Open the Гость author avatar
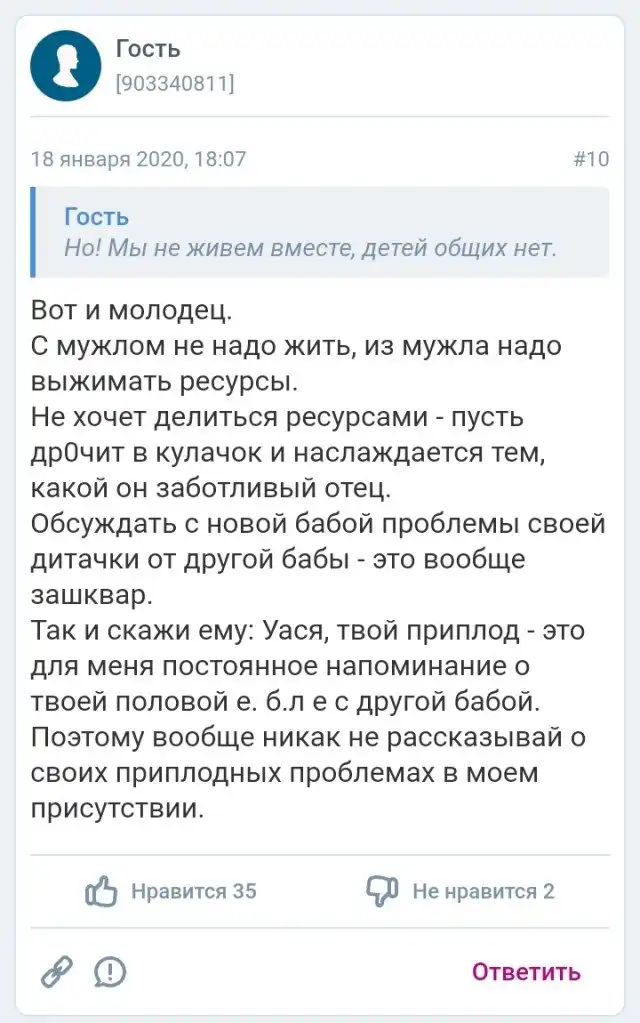Screen dimensions: 640x1023 (66, 66)
